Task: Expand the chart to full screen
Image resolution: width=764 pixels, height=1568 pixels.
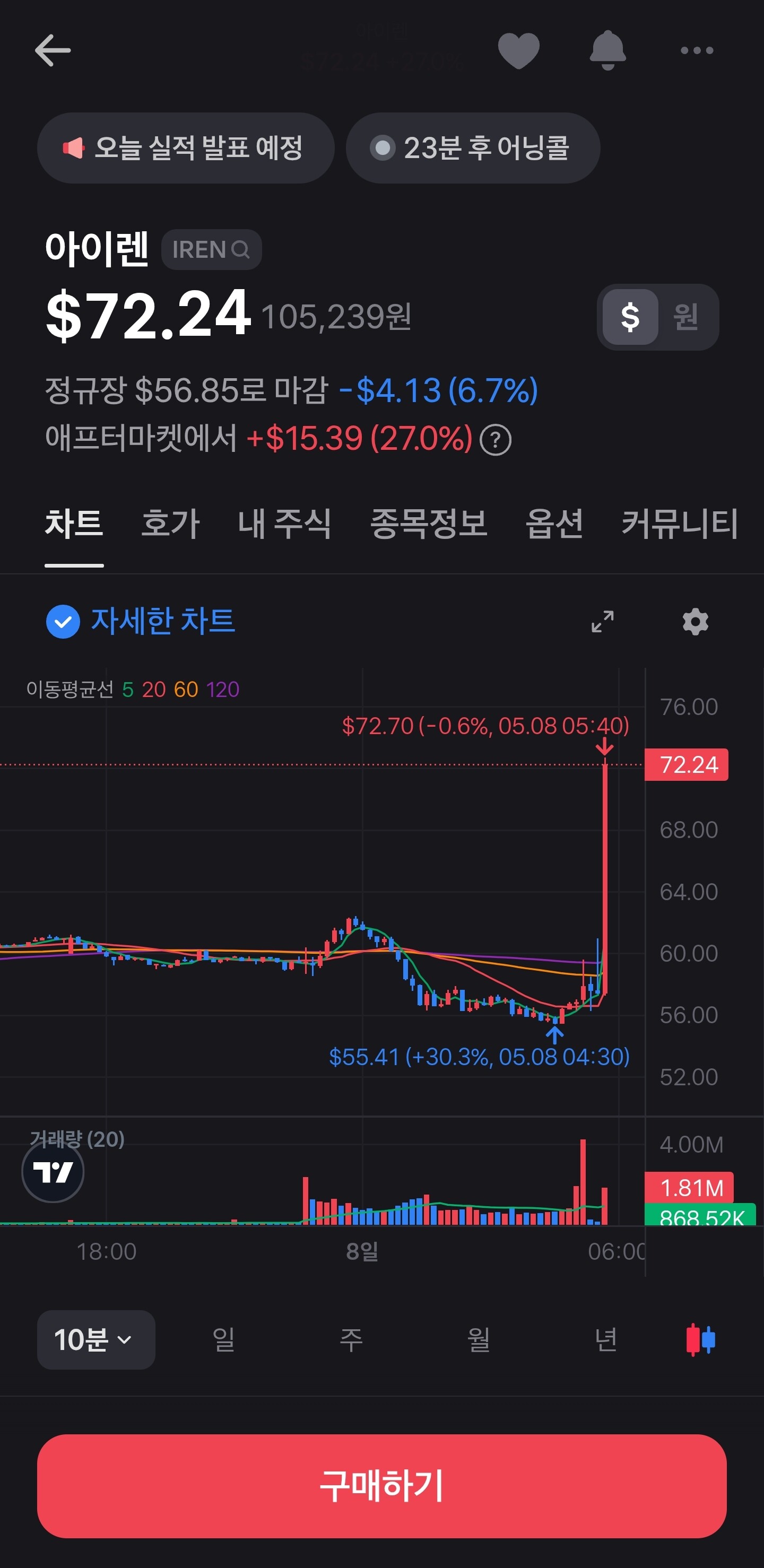Action: click(x=603, y=622)
